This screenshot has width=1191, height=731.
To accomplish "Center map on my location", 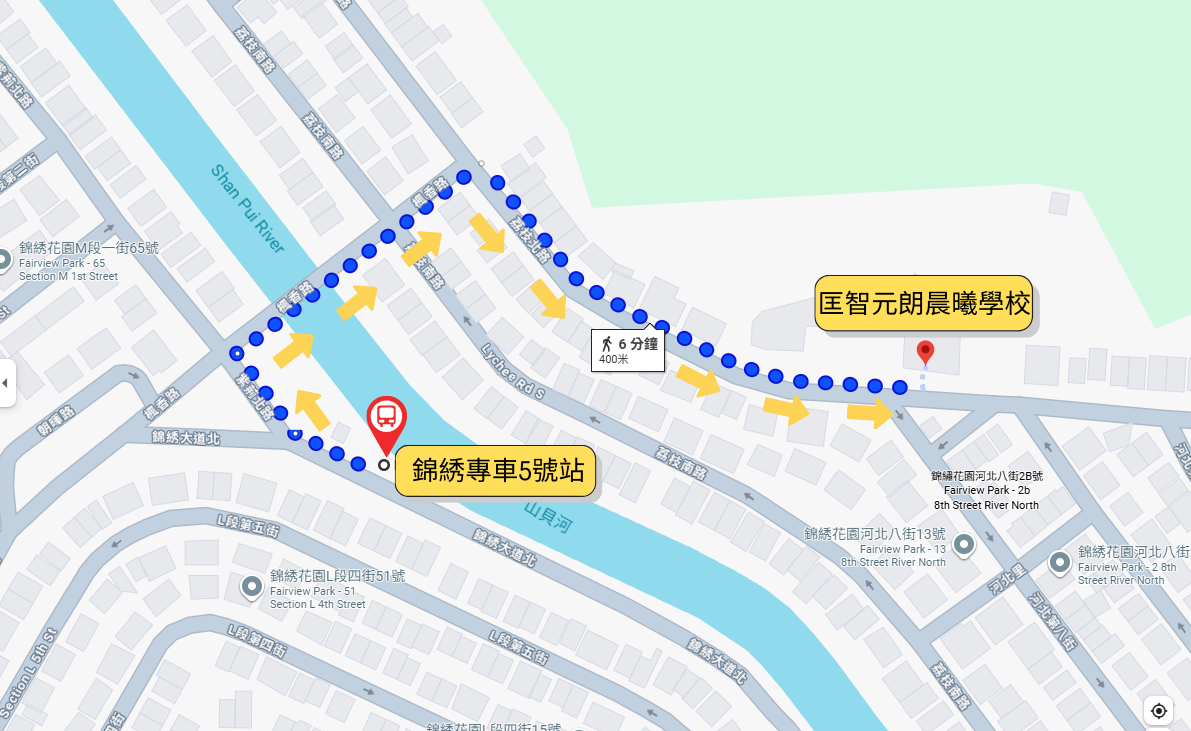I will pyautogui.click(x=1158, y=710).
